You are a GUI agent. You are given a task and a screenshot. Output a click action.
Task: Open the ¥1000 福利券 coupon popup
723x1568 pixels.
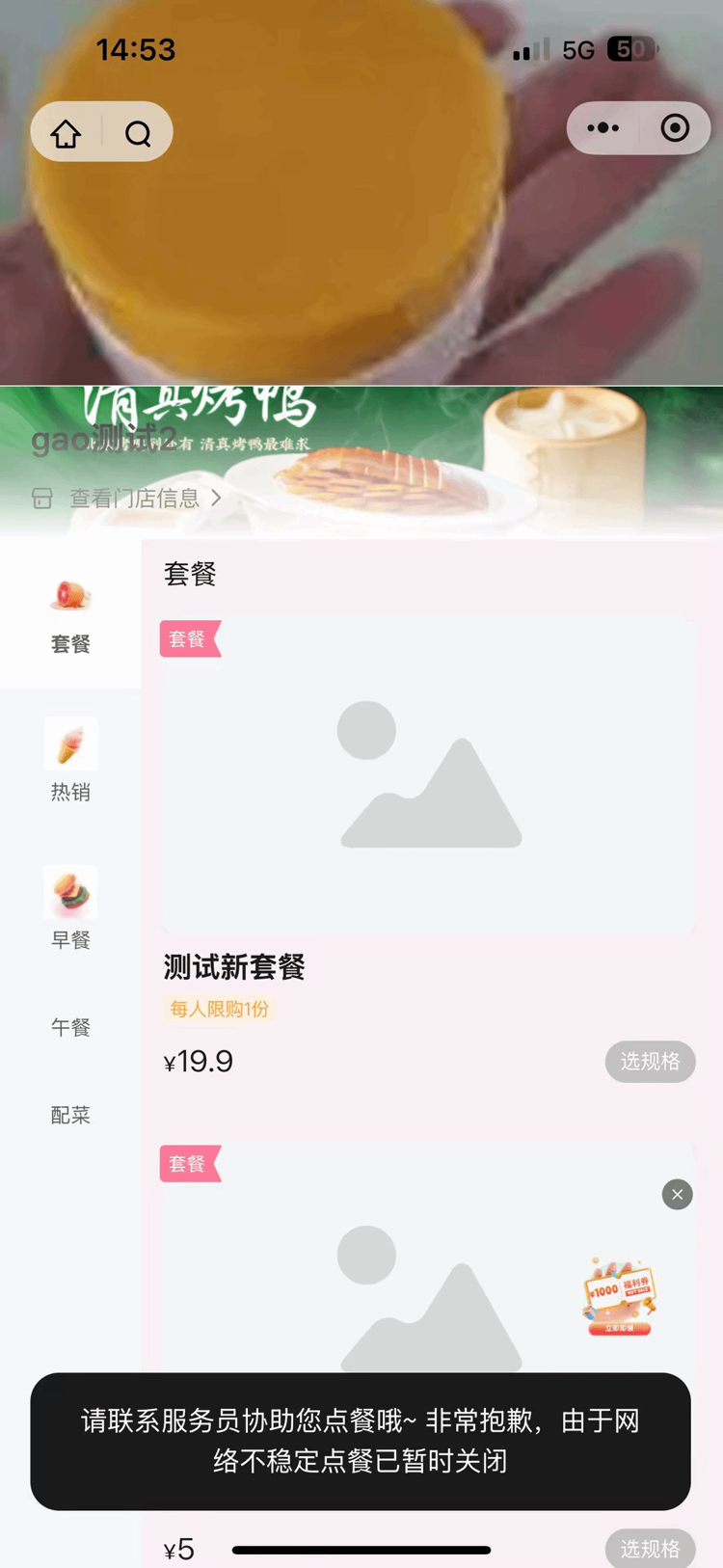tap(619, 1296)
